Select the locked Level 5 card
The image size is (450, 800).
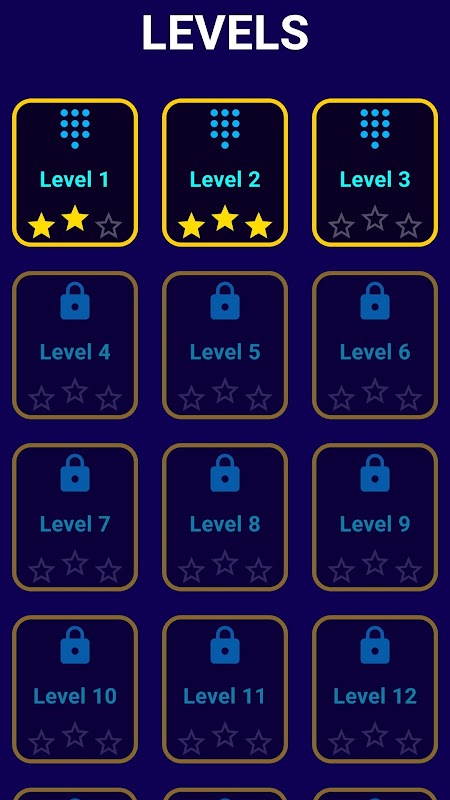click(x=225, y=345)
